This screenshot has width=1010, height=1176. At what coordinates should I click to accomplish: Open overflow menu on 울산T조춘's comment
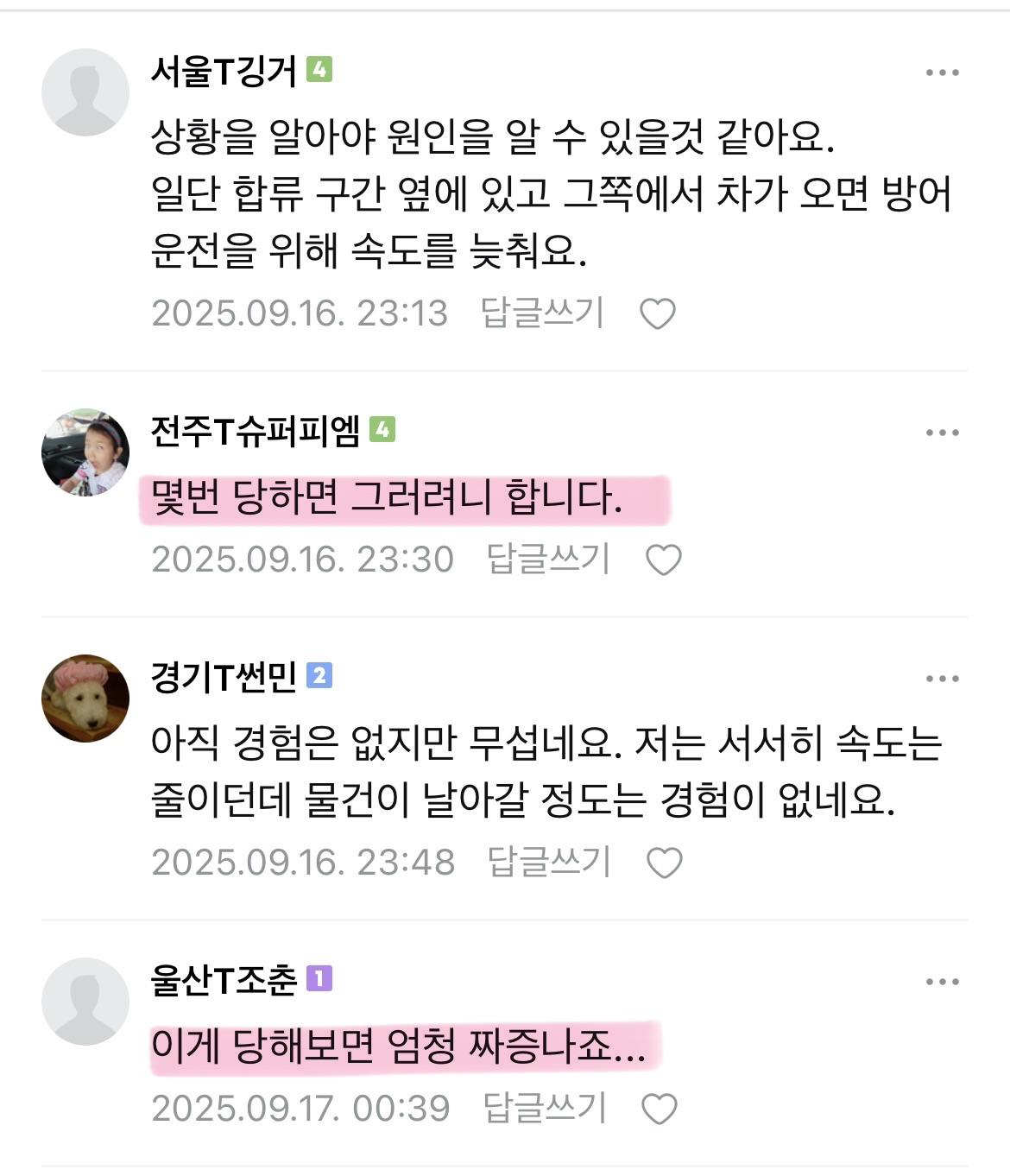pyautogui.click(x=942, y=982)
